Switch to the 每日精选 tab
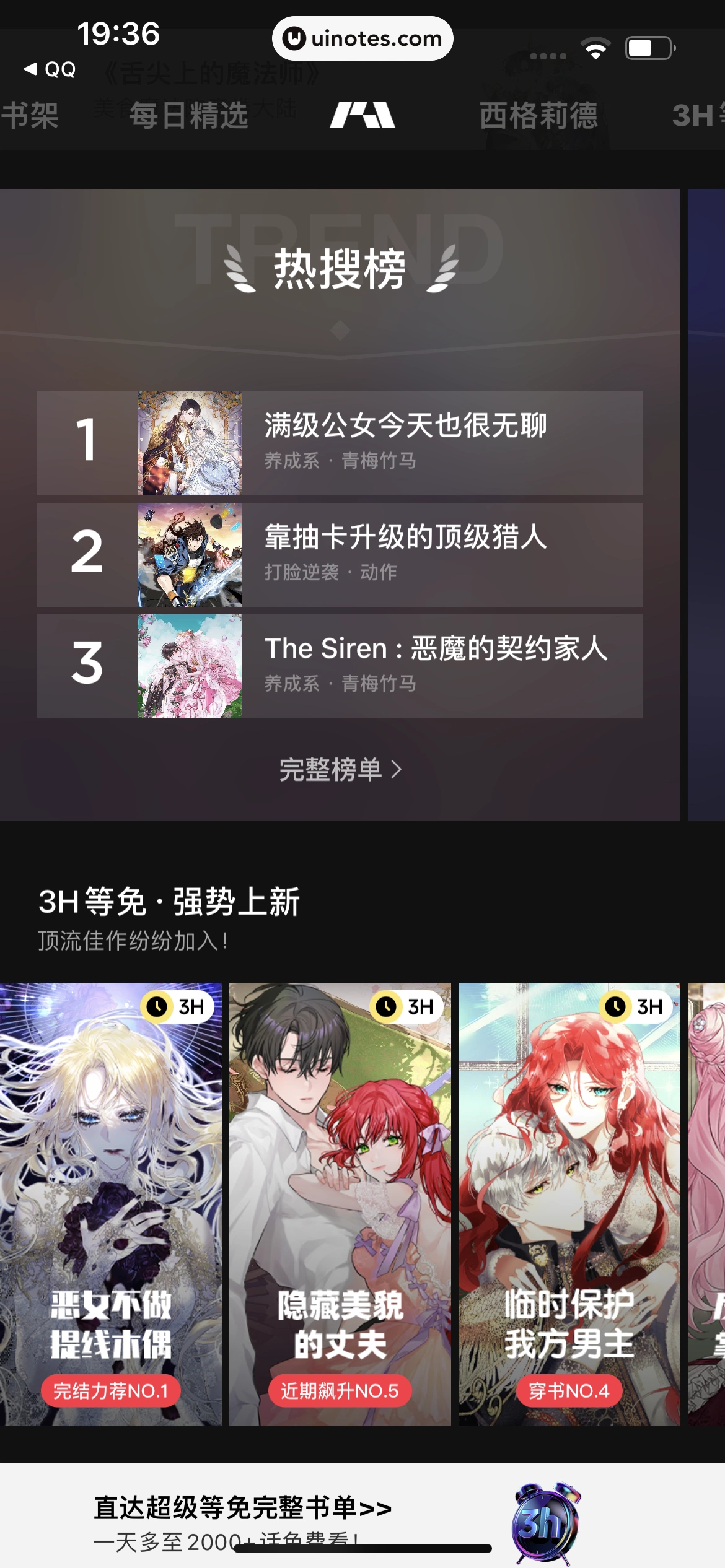The height and width of the screenshot is (1568, 725). coord(188,116)
